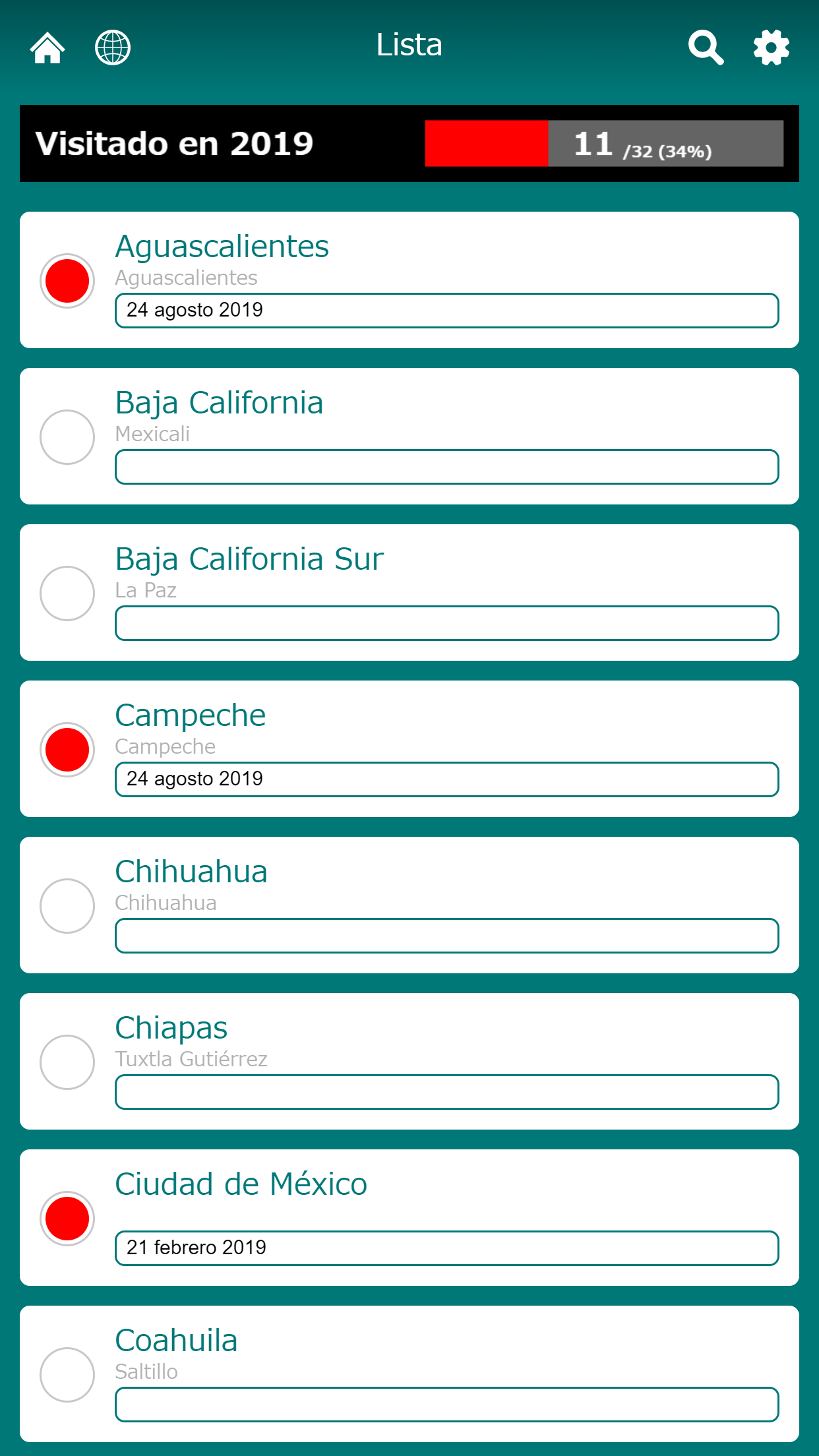
Task: Edit the Campeche visit date
Action: (446, 779)
